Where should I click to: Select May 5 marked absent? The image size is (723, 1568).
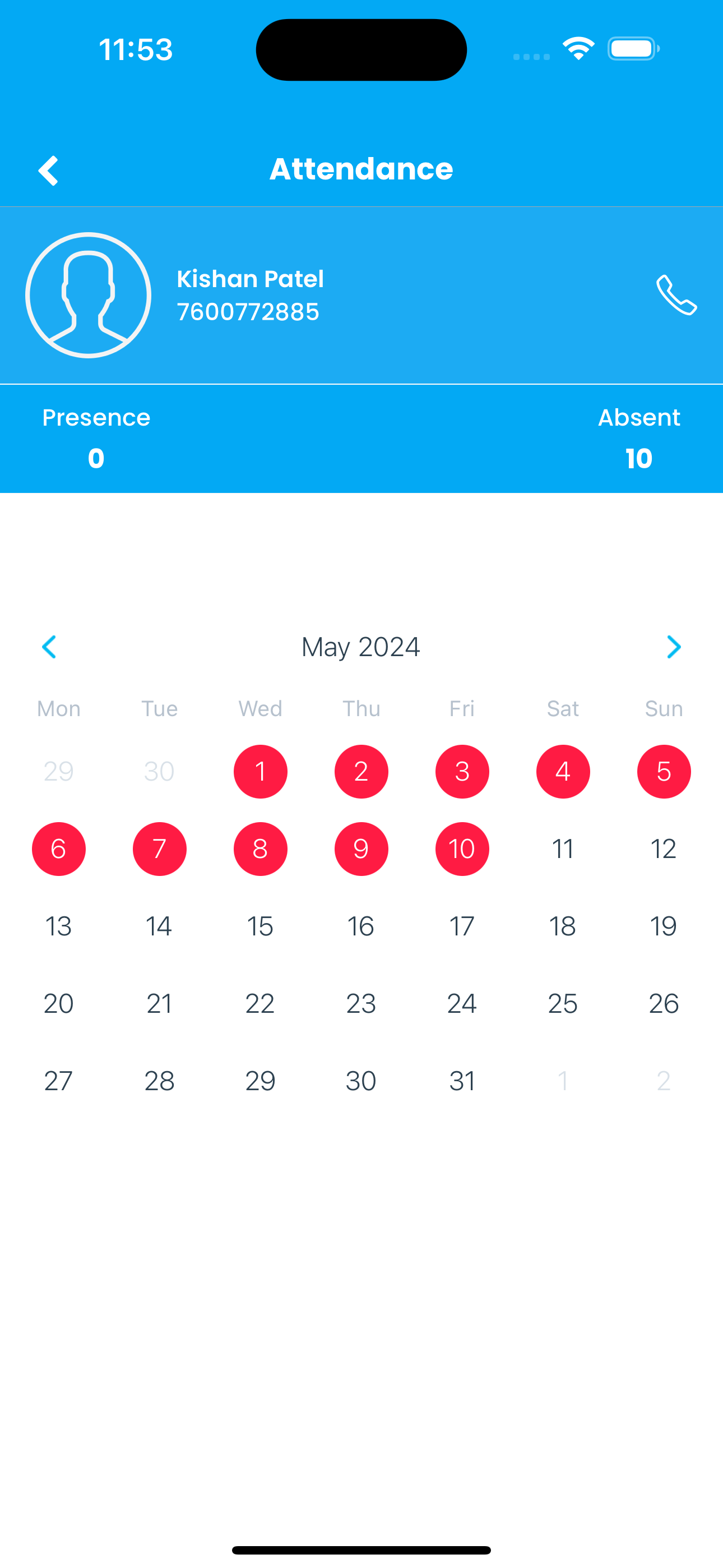pyautogui.click(x=664, y=771)
